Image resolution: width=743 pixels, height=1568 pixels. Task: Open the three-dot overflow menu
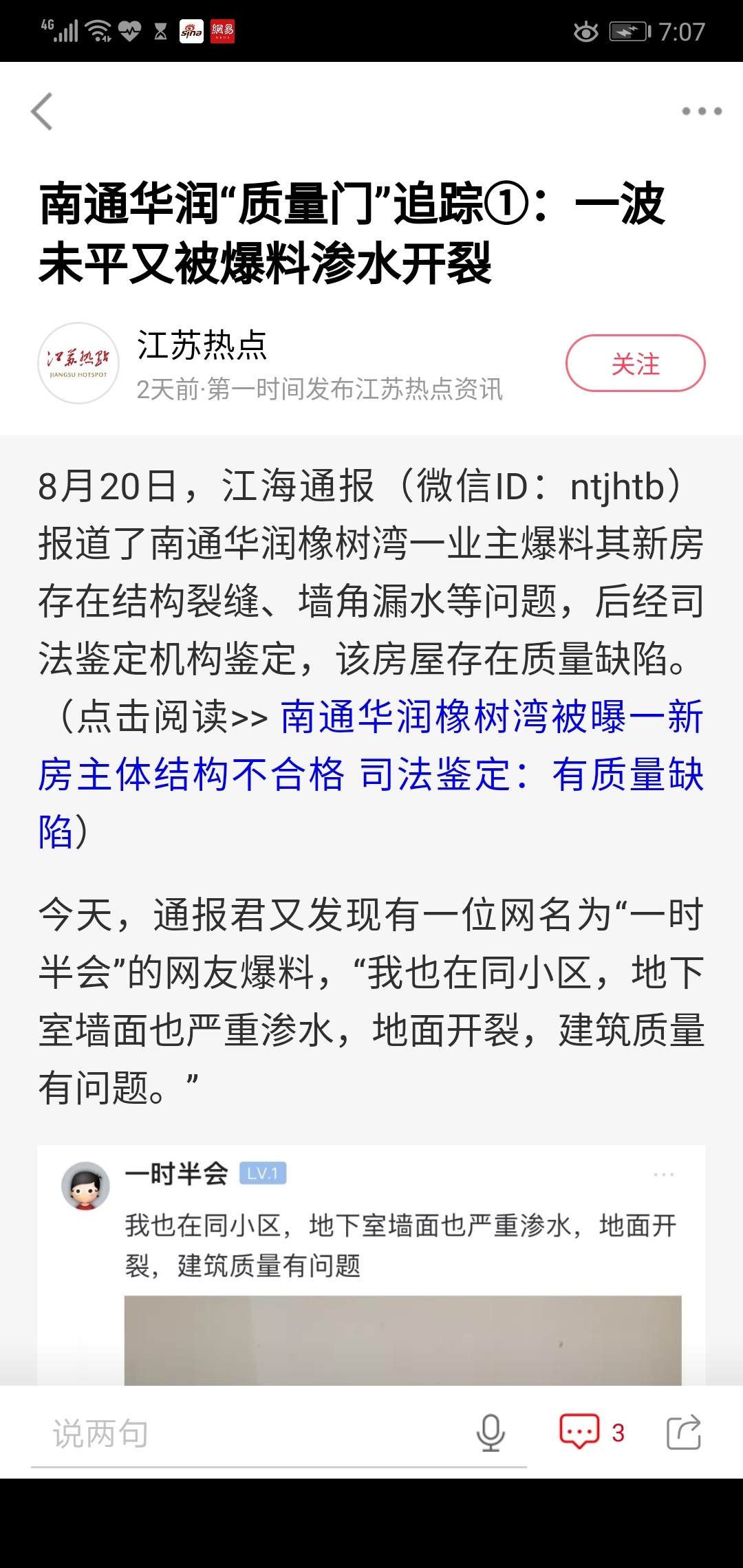[701, 111]
